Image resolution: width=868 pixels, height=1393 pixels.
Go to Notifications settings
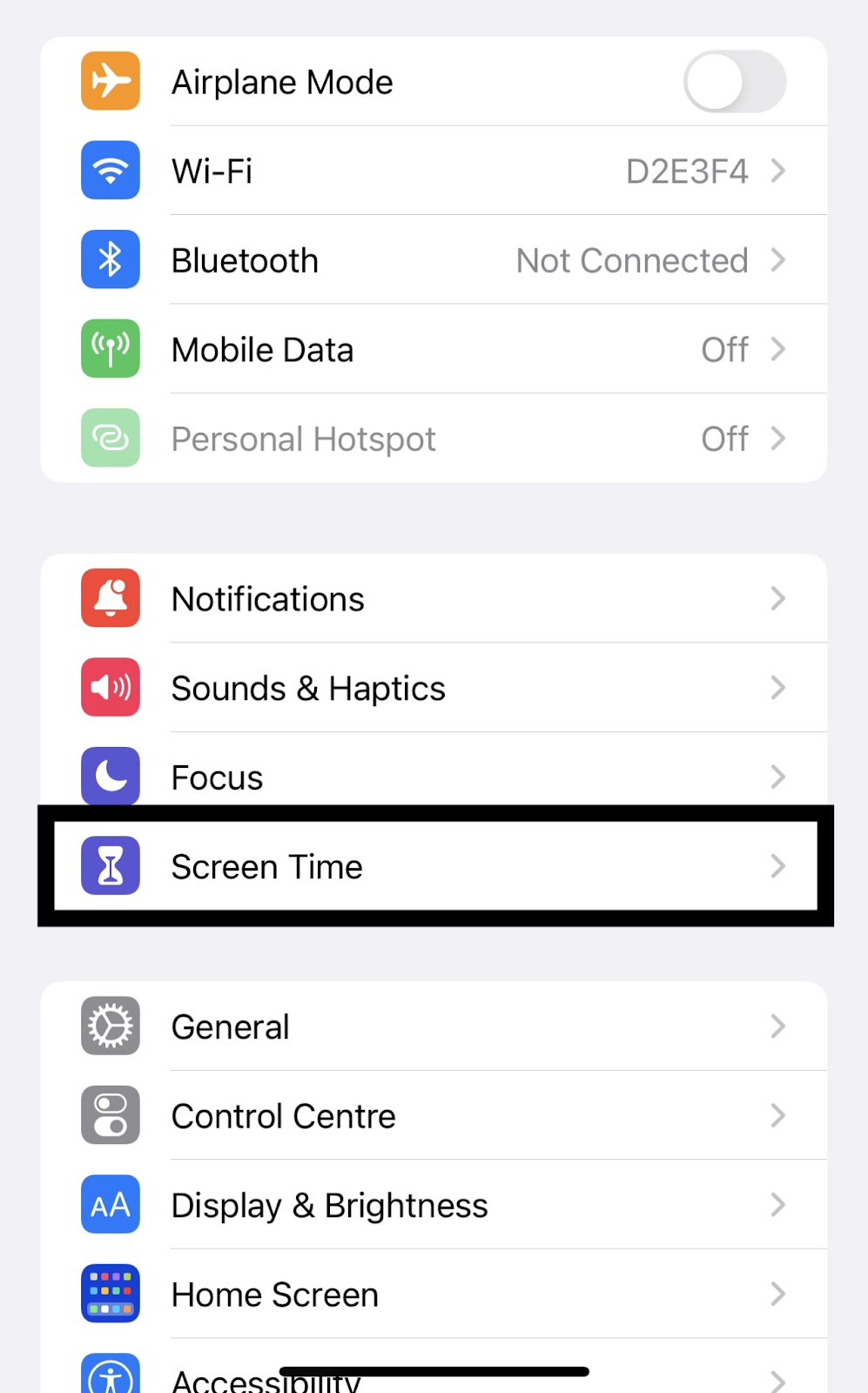tap(434, 599)
